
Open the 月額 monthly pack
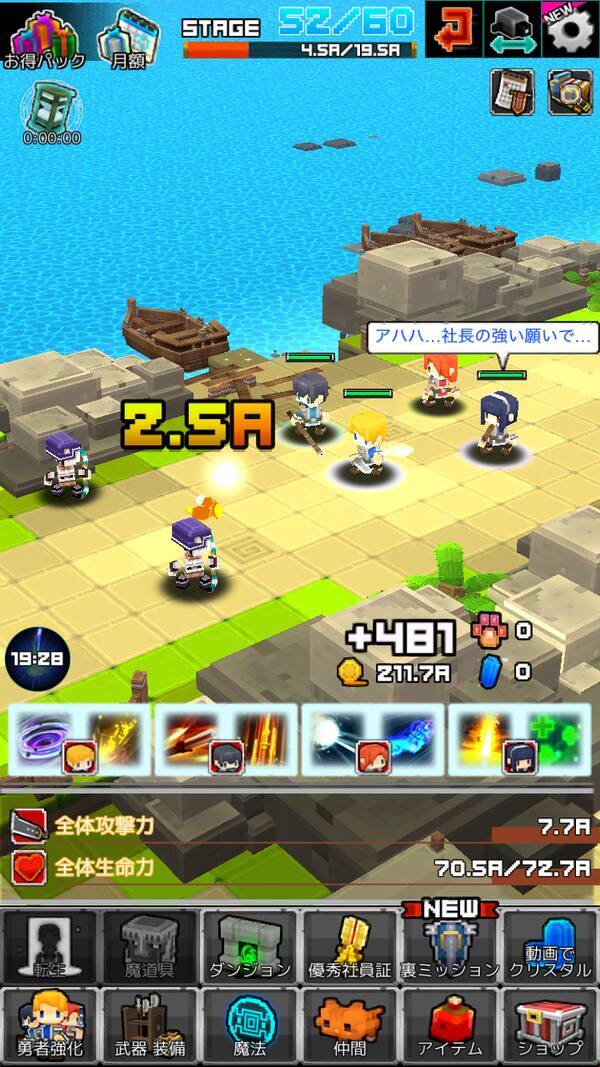click(x=129, y=36)
